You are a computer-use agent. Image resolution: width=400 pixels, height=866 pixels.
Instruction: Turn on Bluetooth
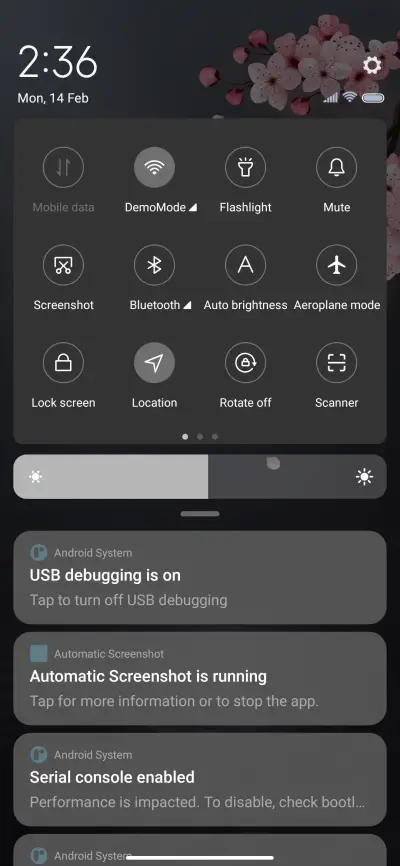154,265
